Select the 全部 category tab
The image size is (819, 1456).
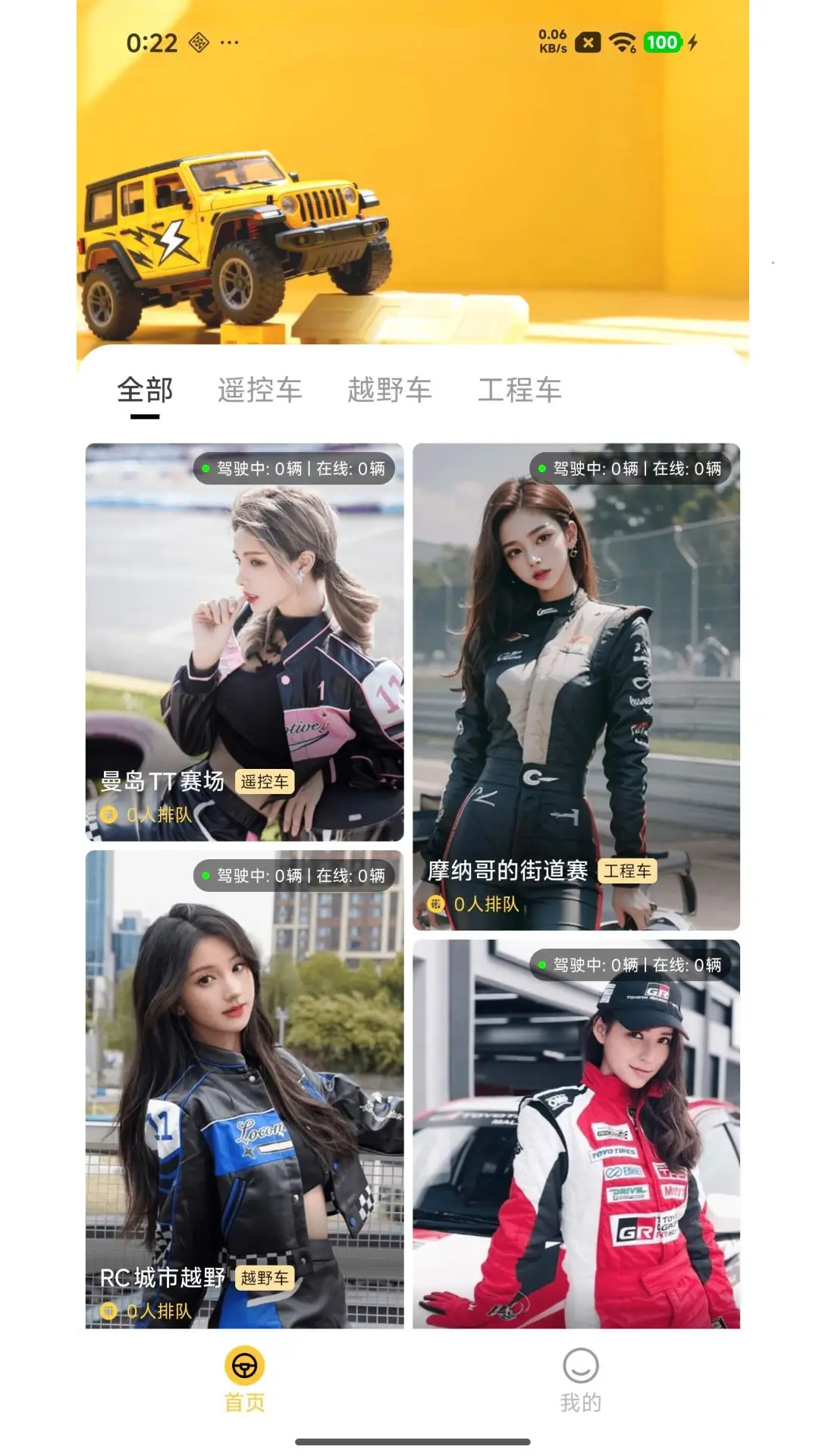coord(145,390)
